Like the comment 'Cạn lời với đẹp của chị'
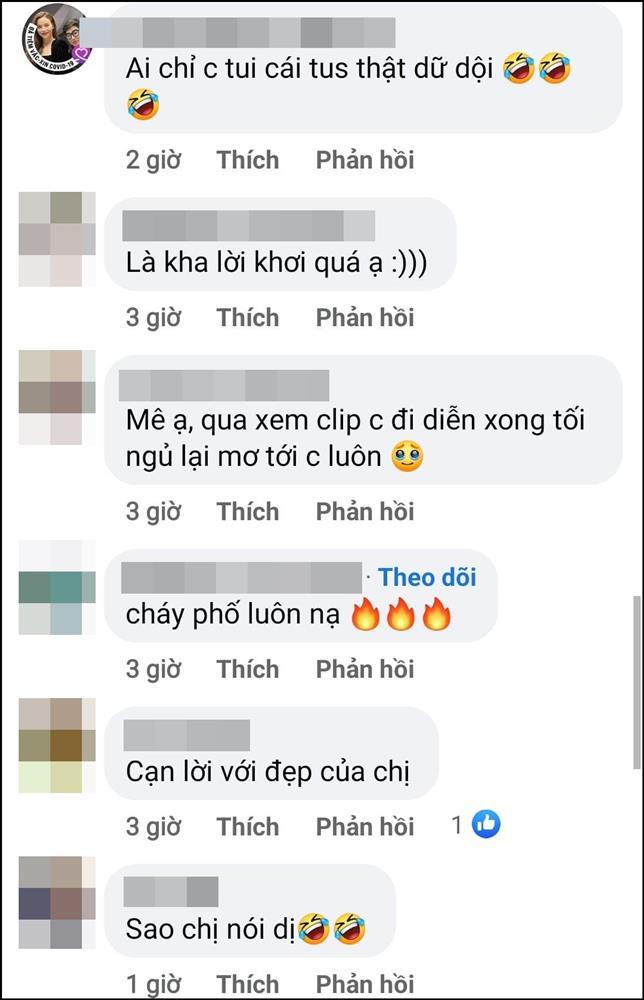The image size is (644, 1000). (x=248, y=826)
